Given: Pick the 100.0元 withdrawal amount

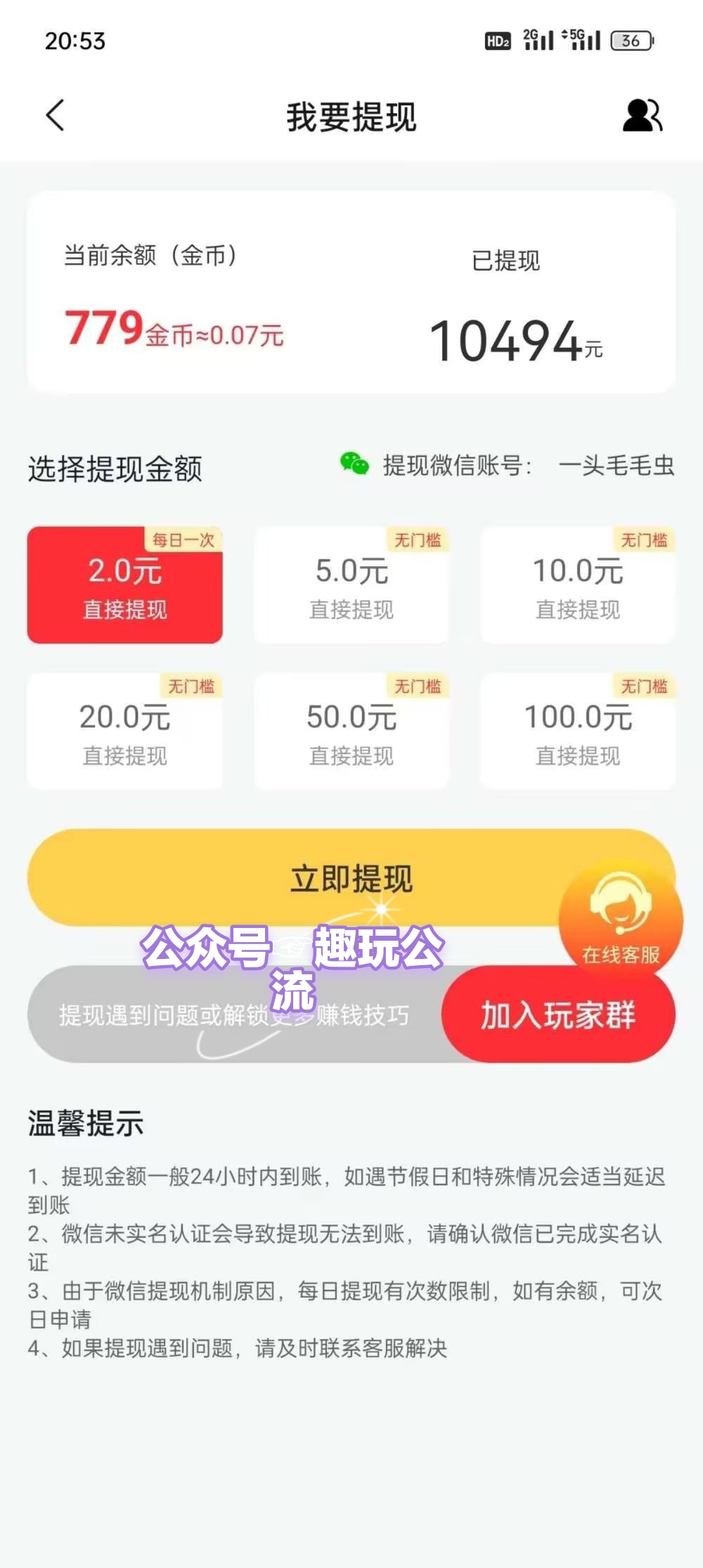Looking at the screenshot, I should click(x=578, y=731).
